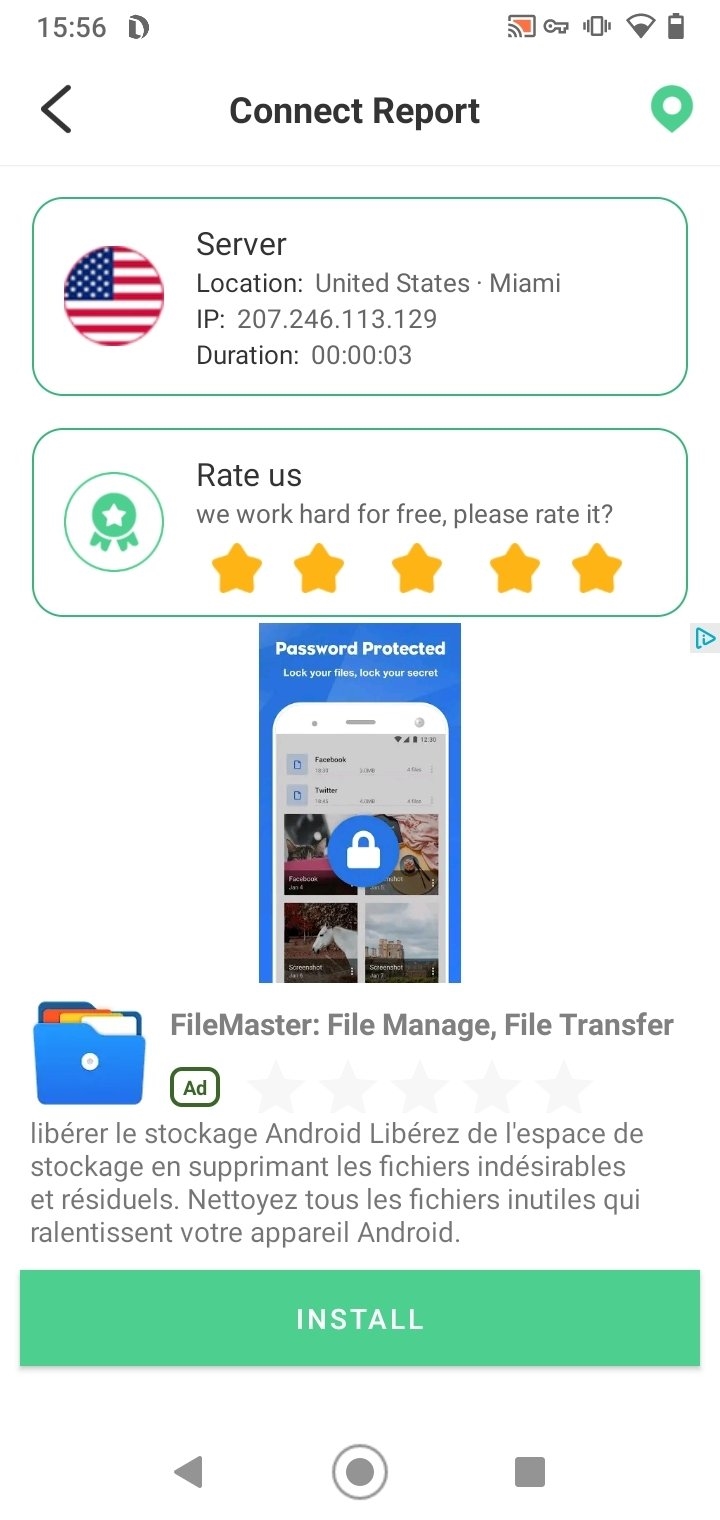Tap the FileMaster ad title

422,1025
